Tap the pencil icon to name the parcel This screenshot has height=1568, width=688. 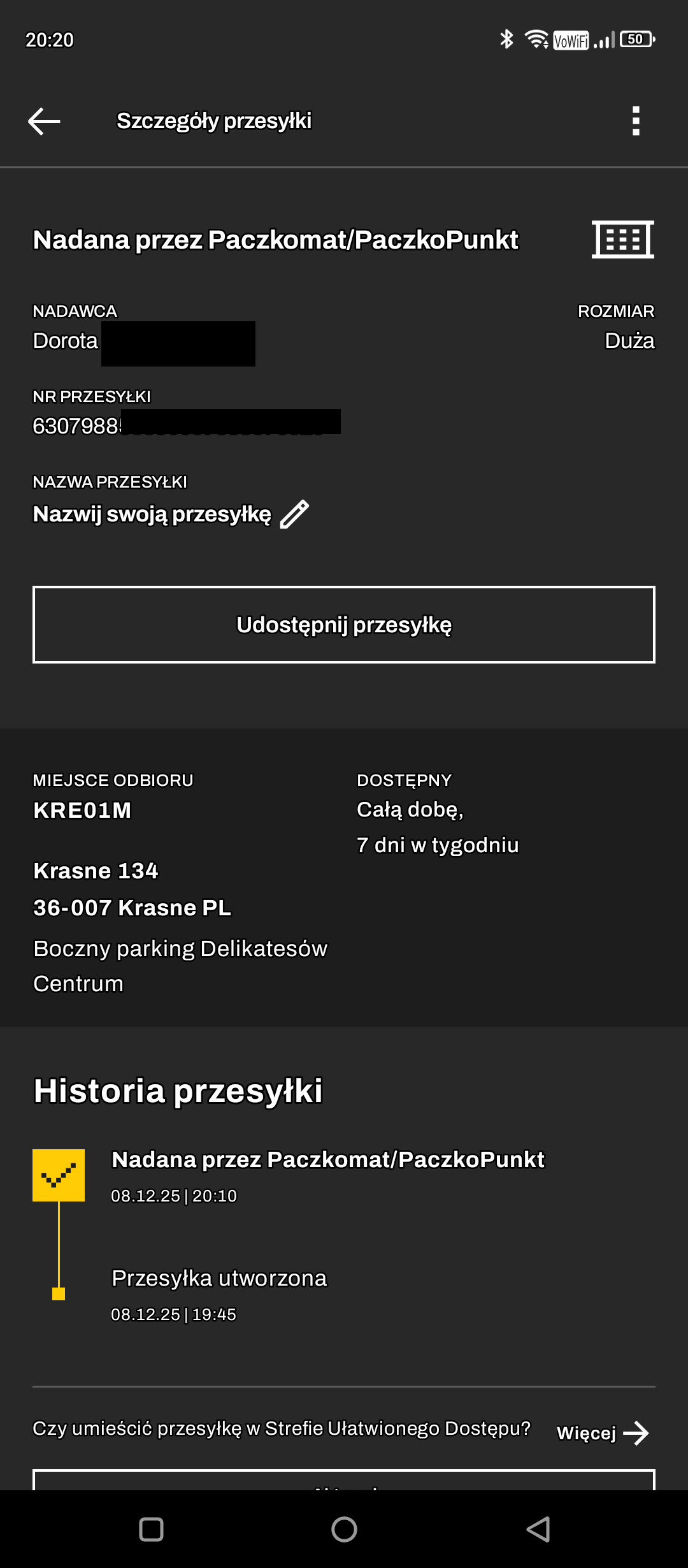[x=294, y=514]
